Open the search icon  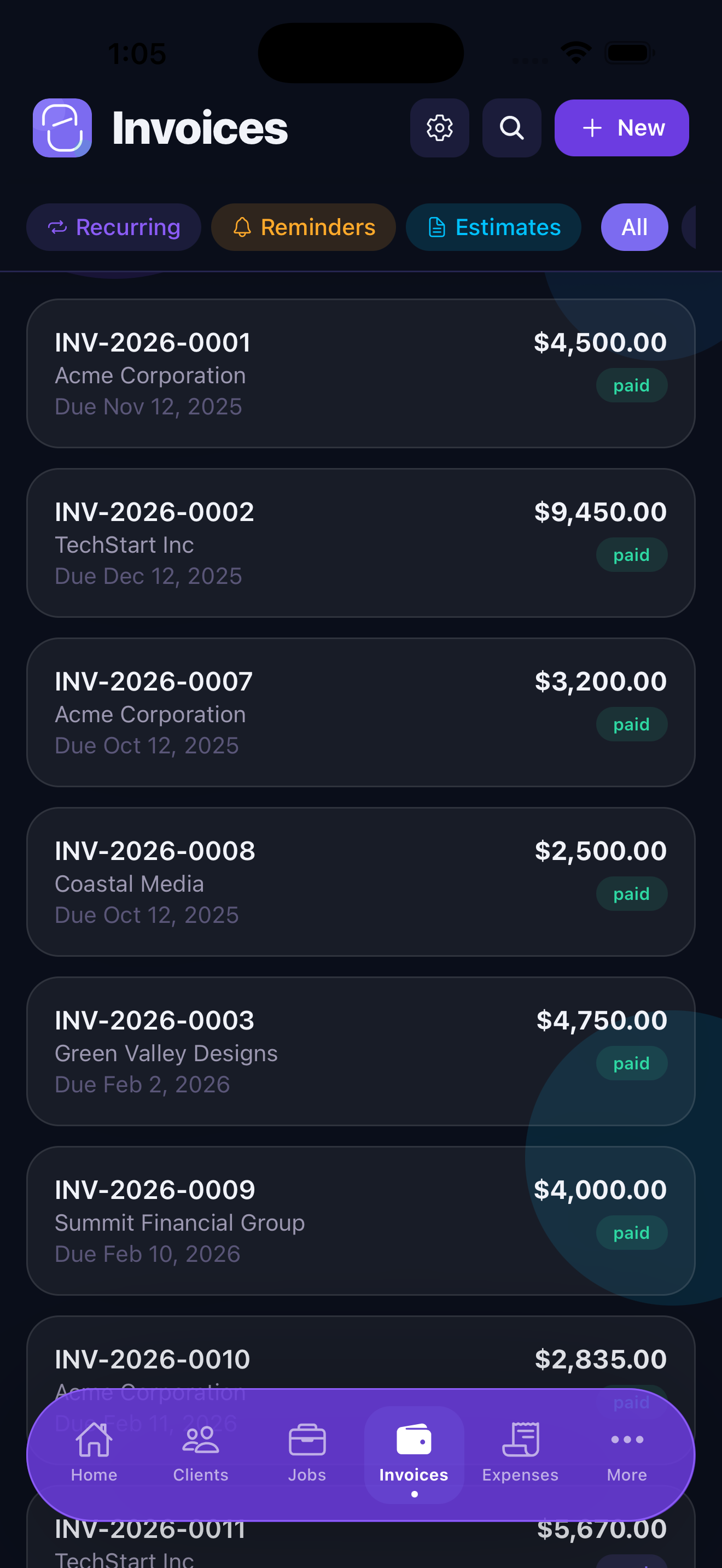click(511, 128)
